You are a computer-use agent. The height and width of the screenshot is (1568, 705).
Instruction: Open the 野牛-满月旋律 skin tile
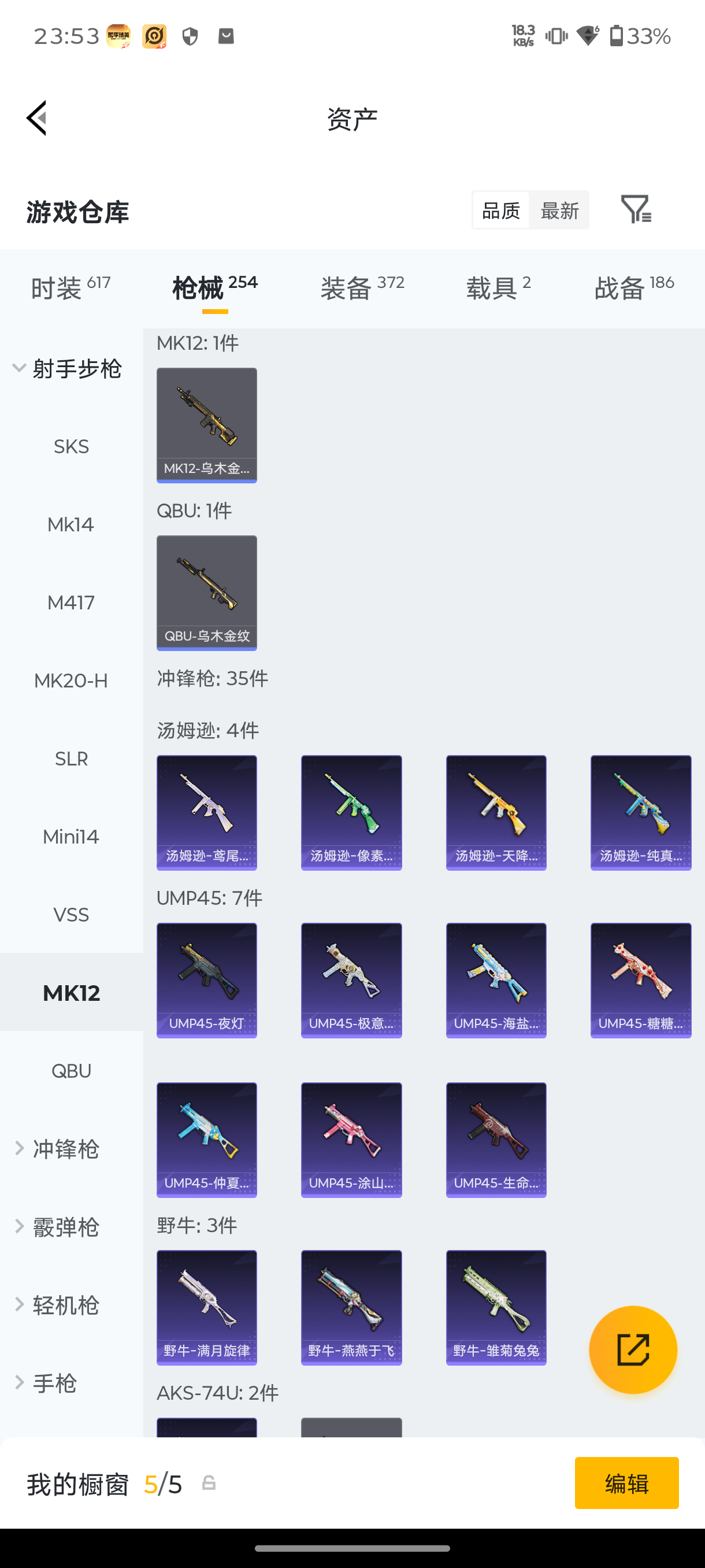coord(207,1307)
